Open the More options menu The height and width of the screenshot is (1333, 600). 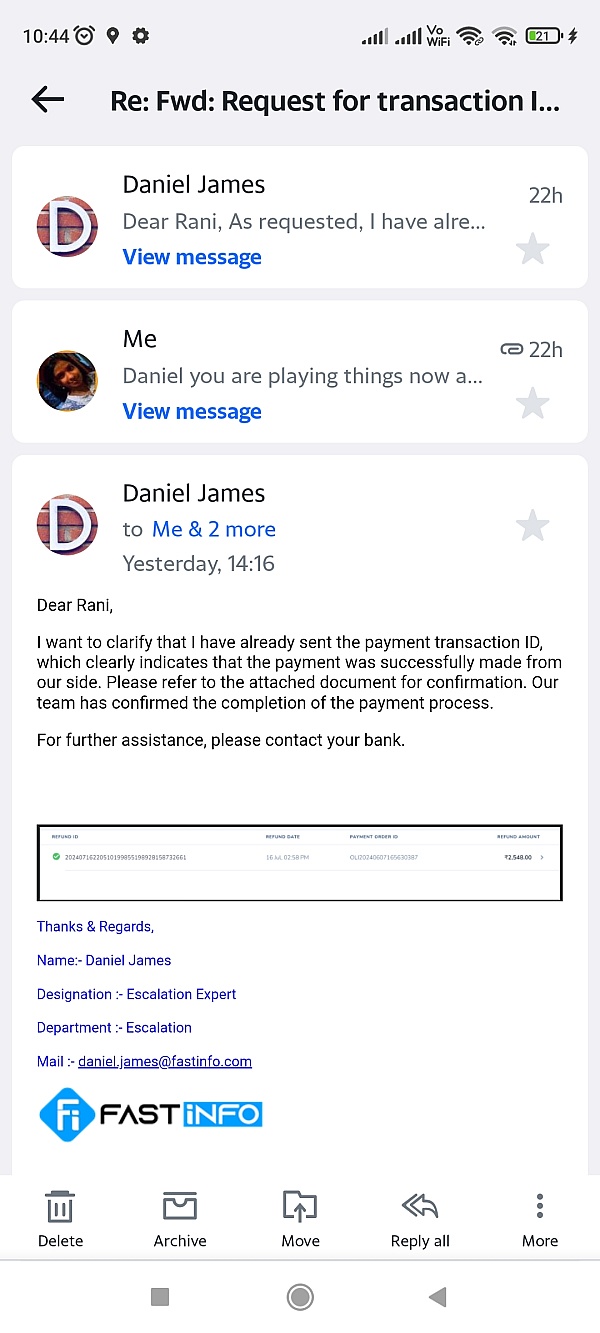(x=539, y=1219)
